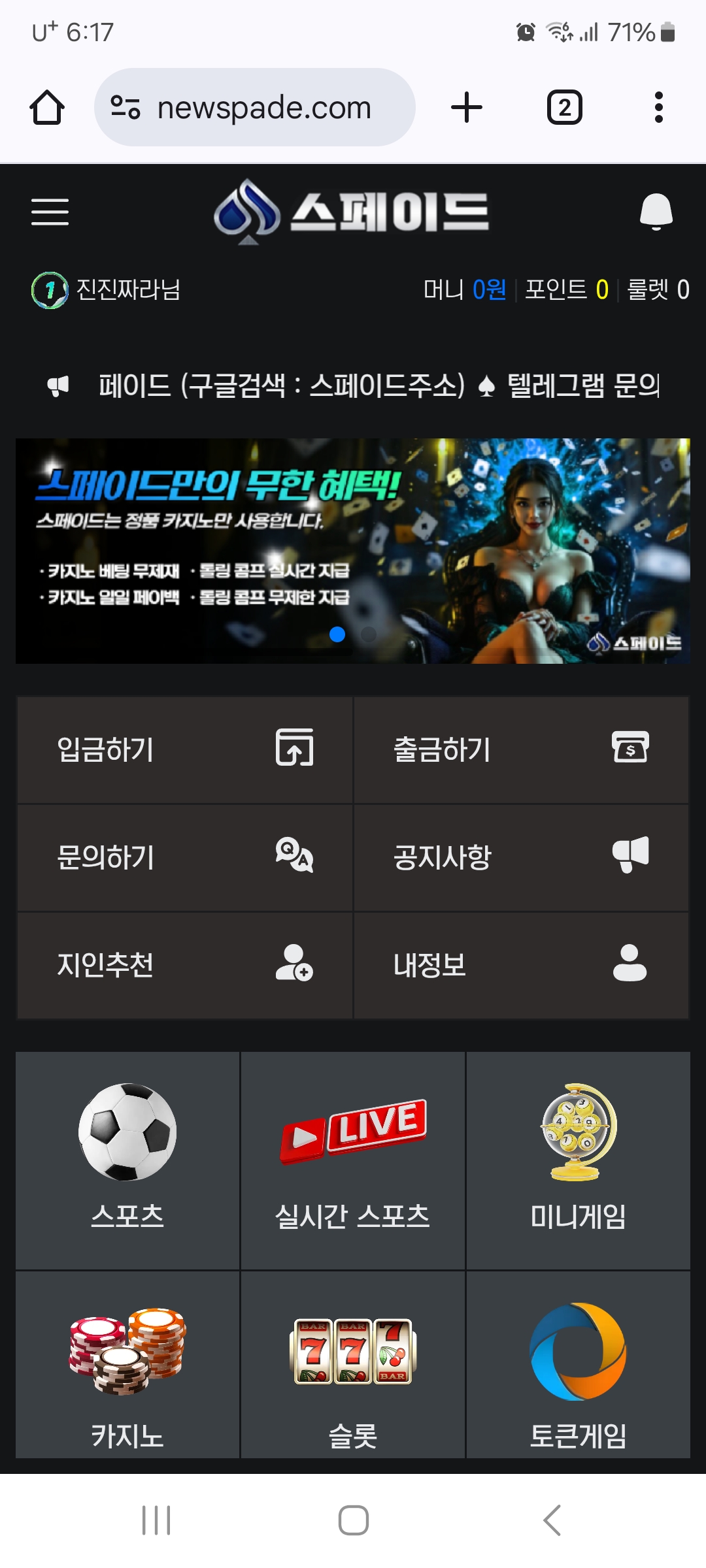This screenshot has height=1568, width=706.
Task: Switch to the second banner slide dot
Action: click(x=369, y=634)
